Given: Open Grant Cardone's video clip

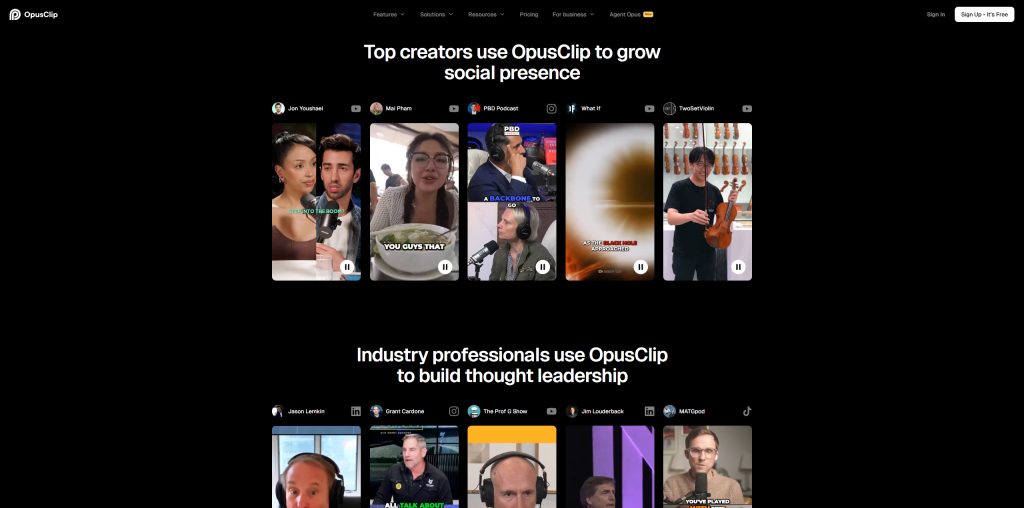Looking at the screenshot, I should coord(414,467).
